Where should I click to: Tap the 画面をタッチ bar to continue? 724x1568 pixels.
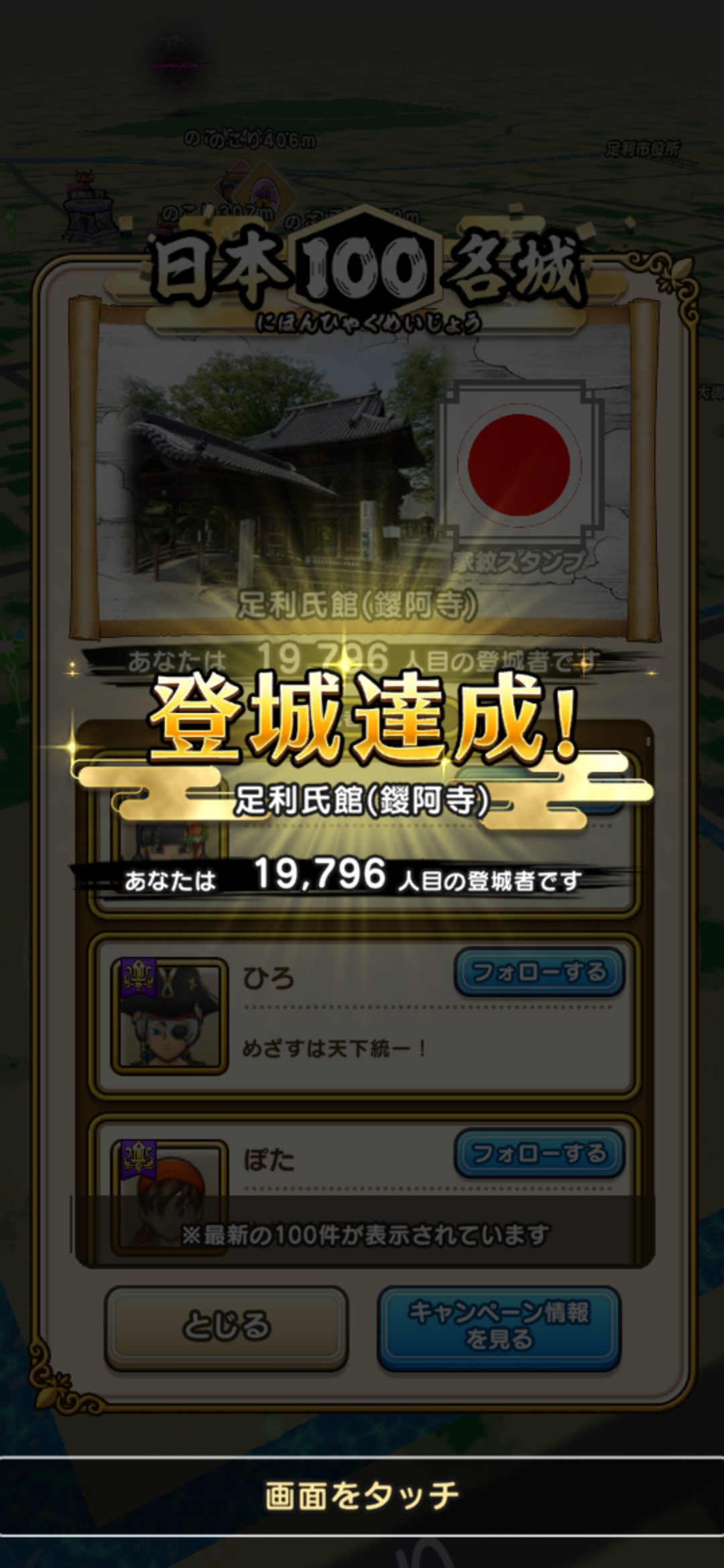click(x=362, y=1495)
